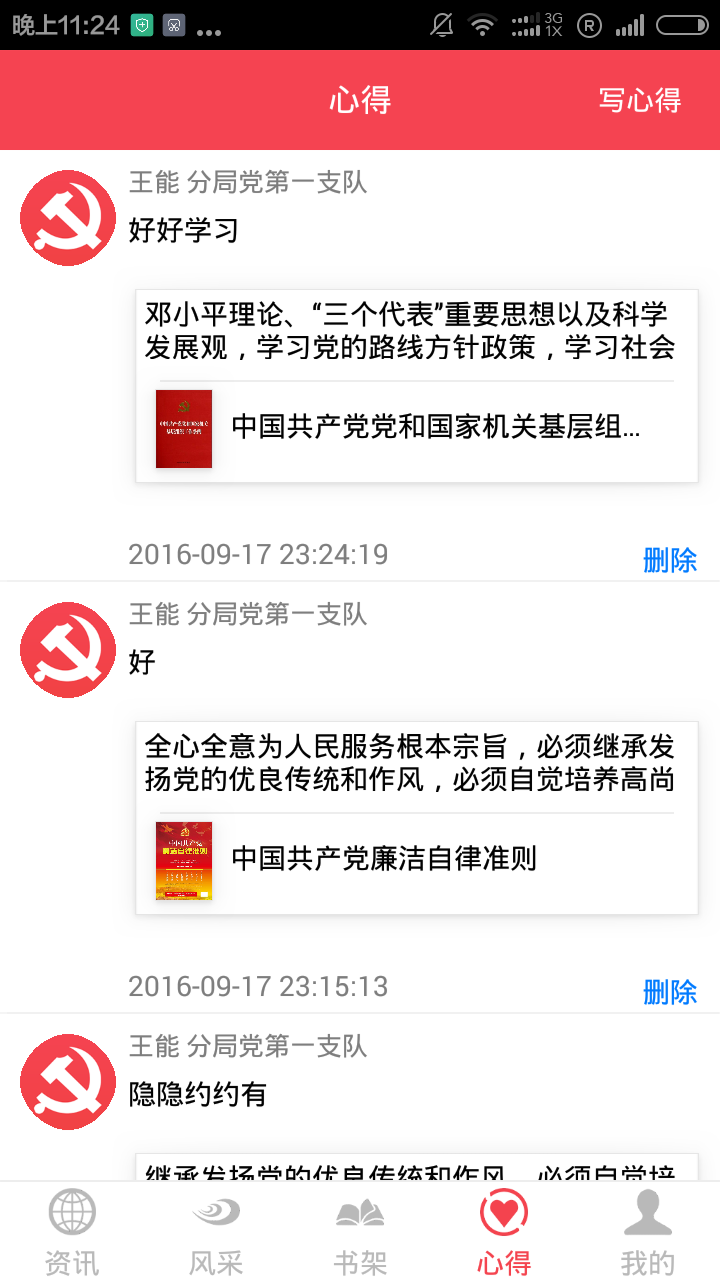720x1280 pixels.
Task: Delete the post dated 23:15:13
Action: click(x=669, y=992)
